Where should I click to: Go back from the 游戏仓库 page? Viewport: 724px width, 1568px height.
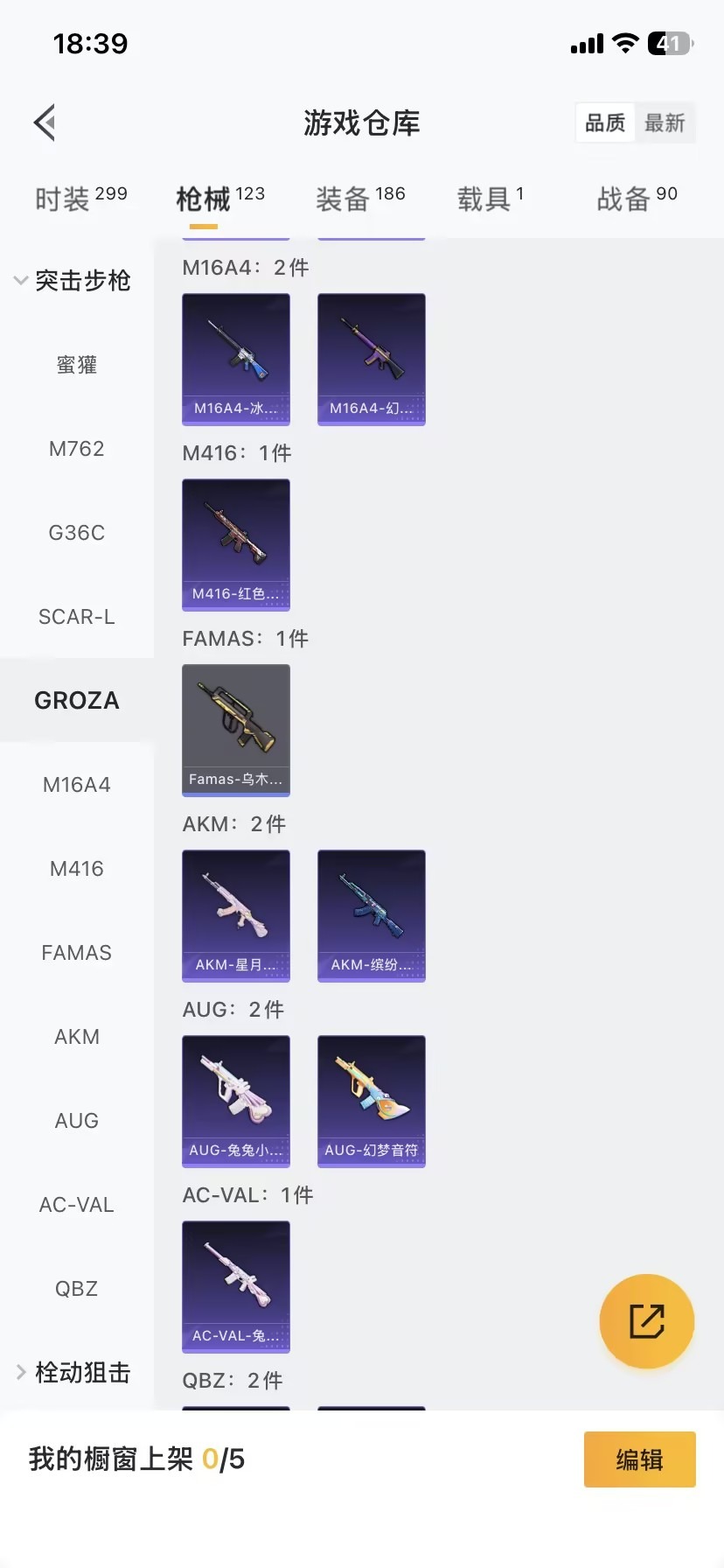pyautogui.click(x=45, y=122)
